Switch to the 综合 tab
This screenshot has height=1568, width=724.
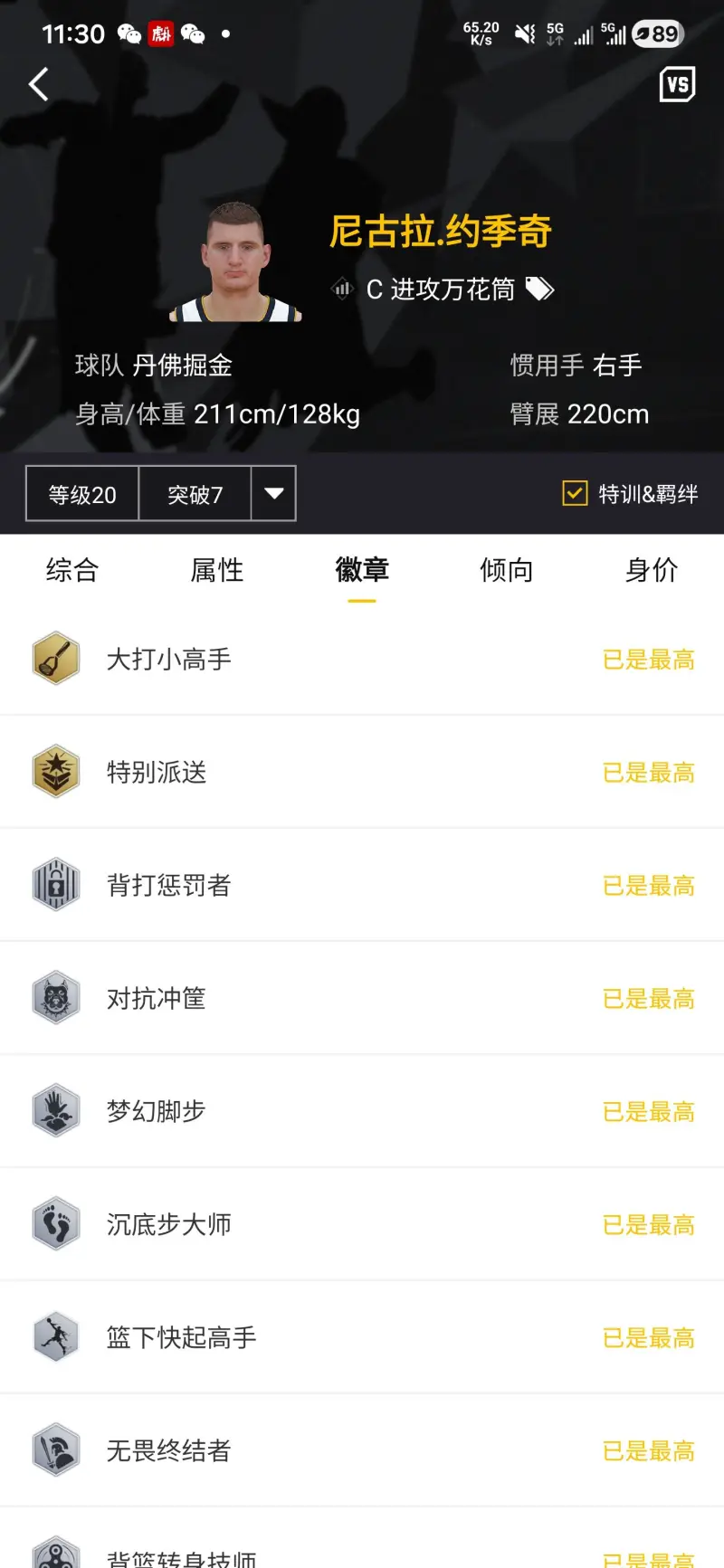point(72,570)
